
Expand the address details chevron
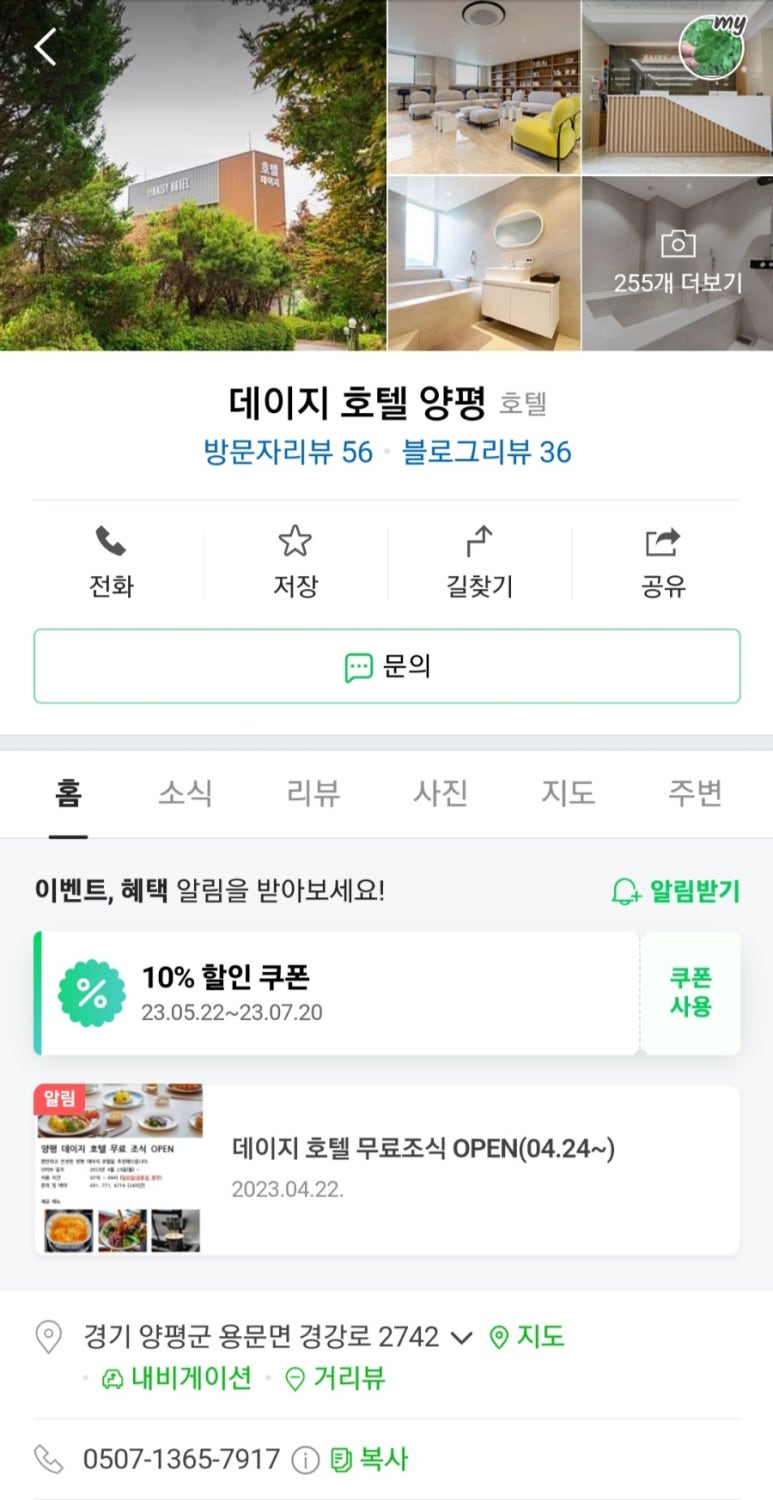[461, 1337]
